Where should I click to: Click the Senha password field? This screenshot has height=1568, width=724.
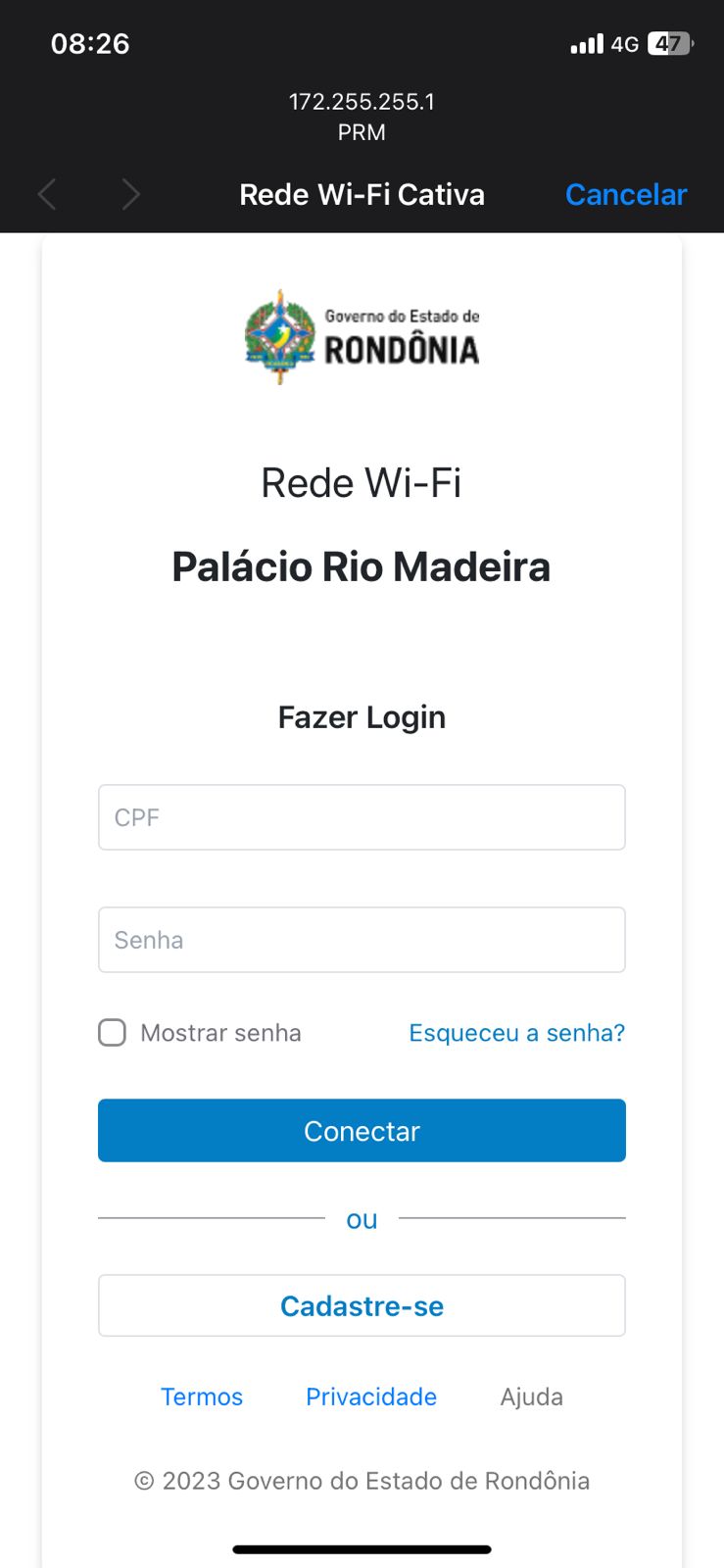362,939
